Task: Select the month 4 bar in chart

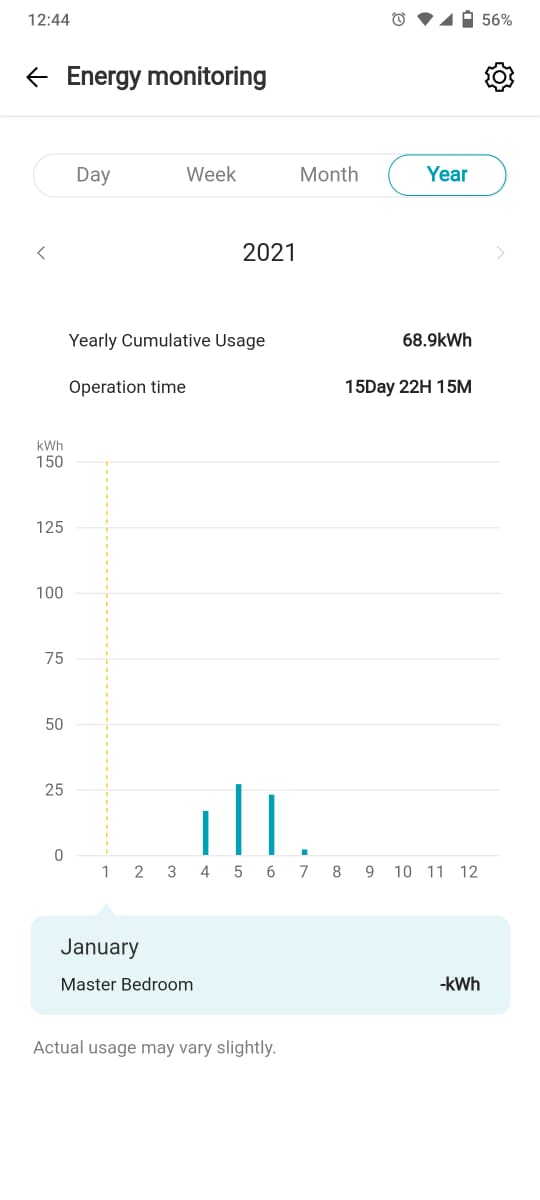Action: (205, 832)
